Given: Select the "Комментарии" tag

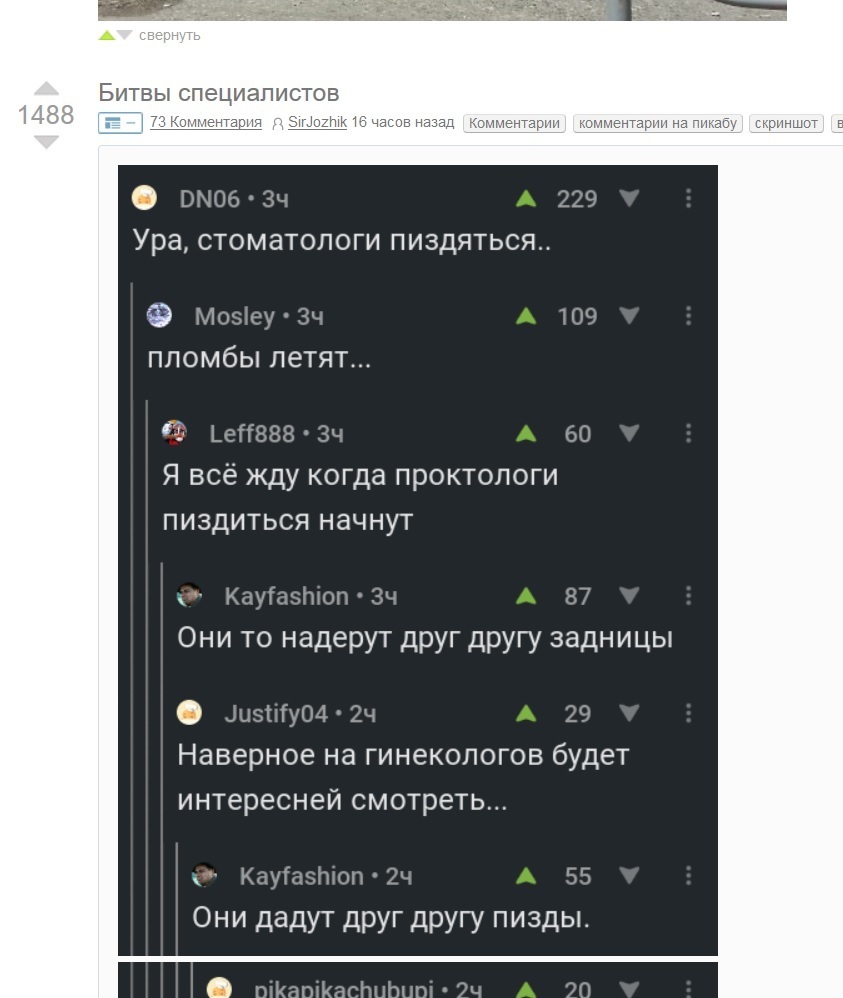Looking at the screenshot, I should (514, 123).
